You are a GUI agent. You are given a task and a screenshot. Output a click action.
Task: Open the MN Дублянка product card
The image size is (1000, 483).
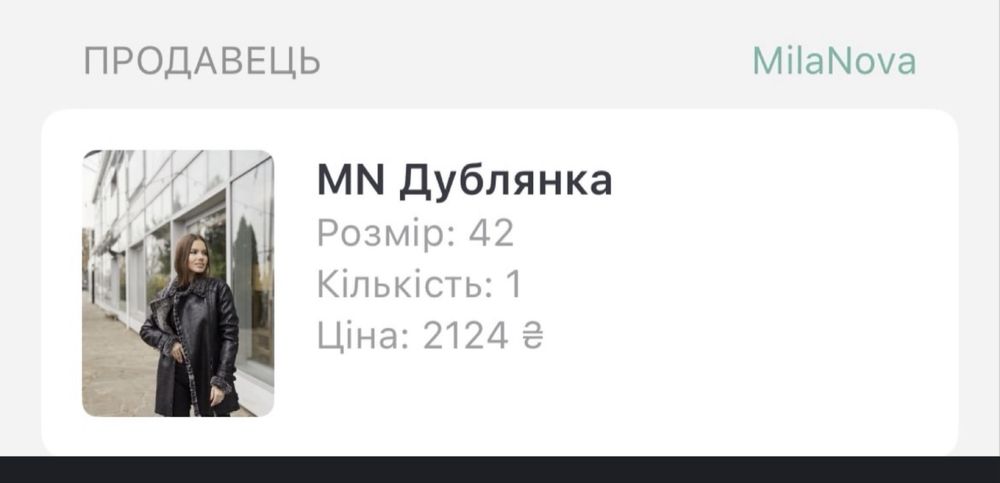coord(498,282)
